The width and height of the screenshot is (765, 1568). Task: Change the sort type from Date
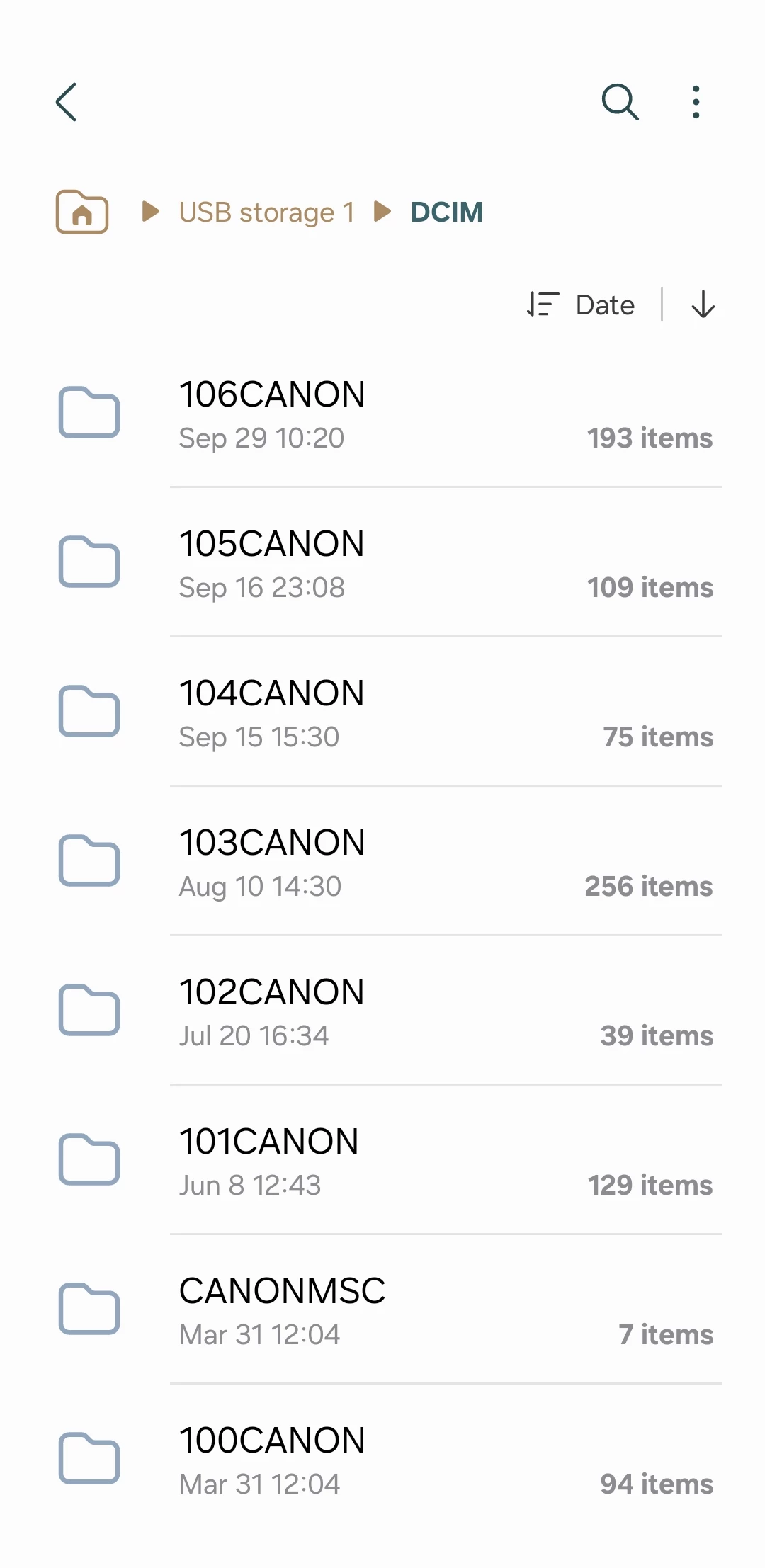pyautogui.click(x=582, y=305)
